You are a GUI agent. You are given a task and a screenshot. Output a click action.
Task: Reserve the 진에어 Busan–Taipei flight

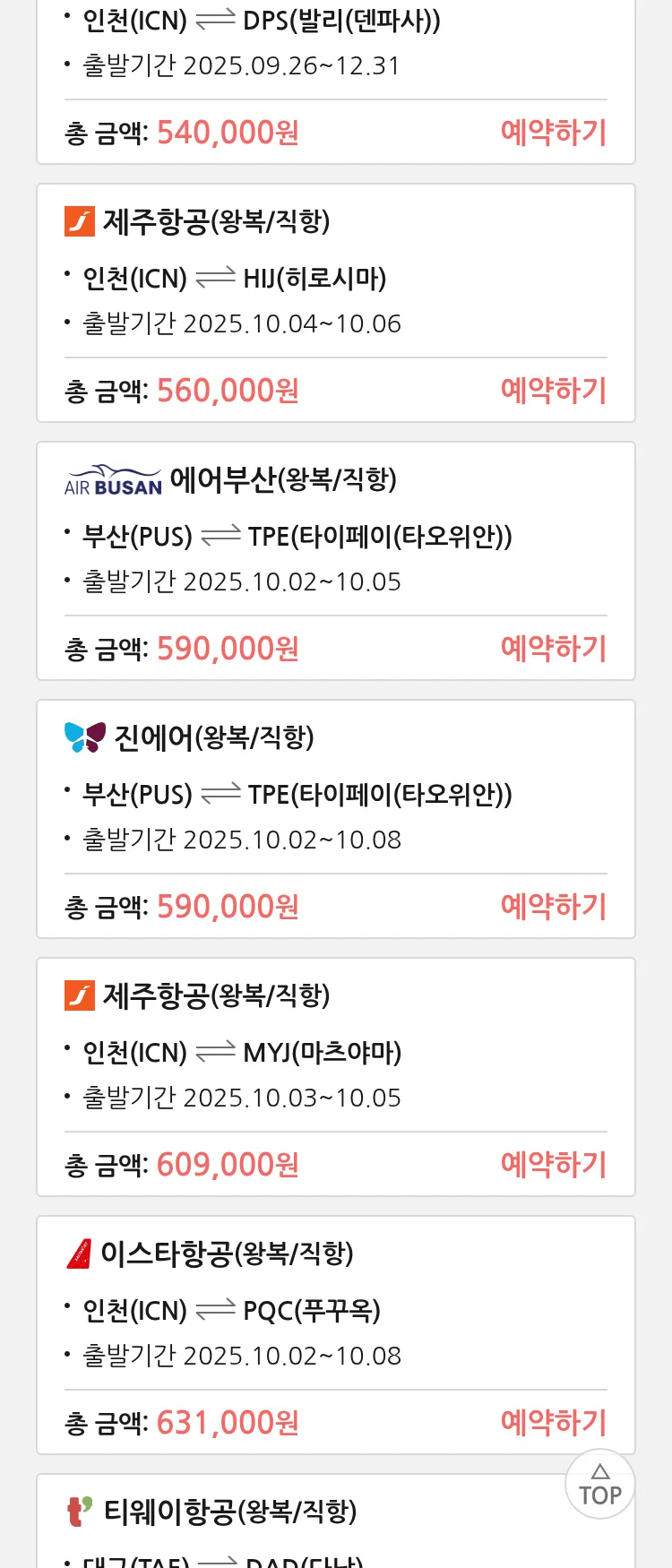pyautogui.click(x=553, y=907)
